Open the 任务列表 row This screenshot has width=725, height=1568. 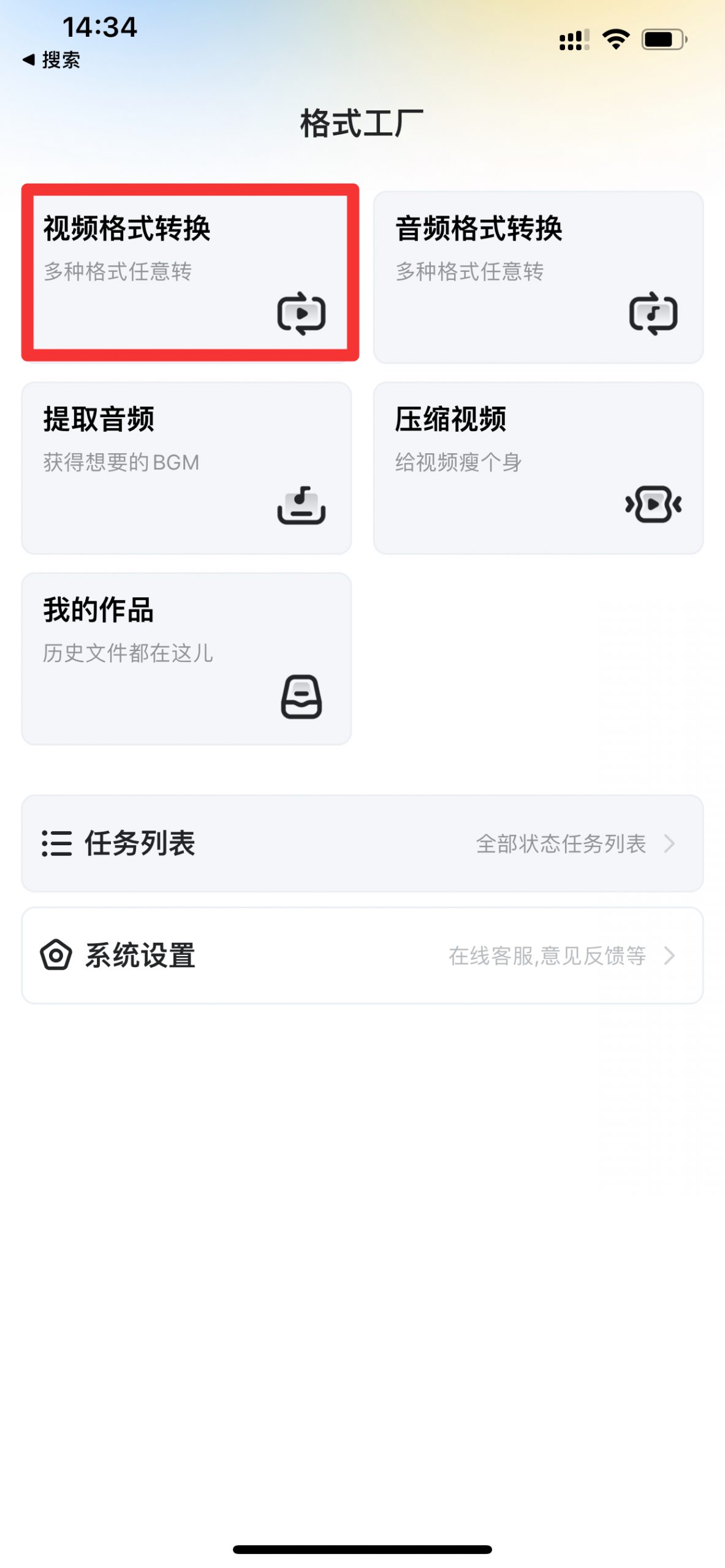click(362, 843)
